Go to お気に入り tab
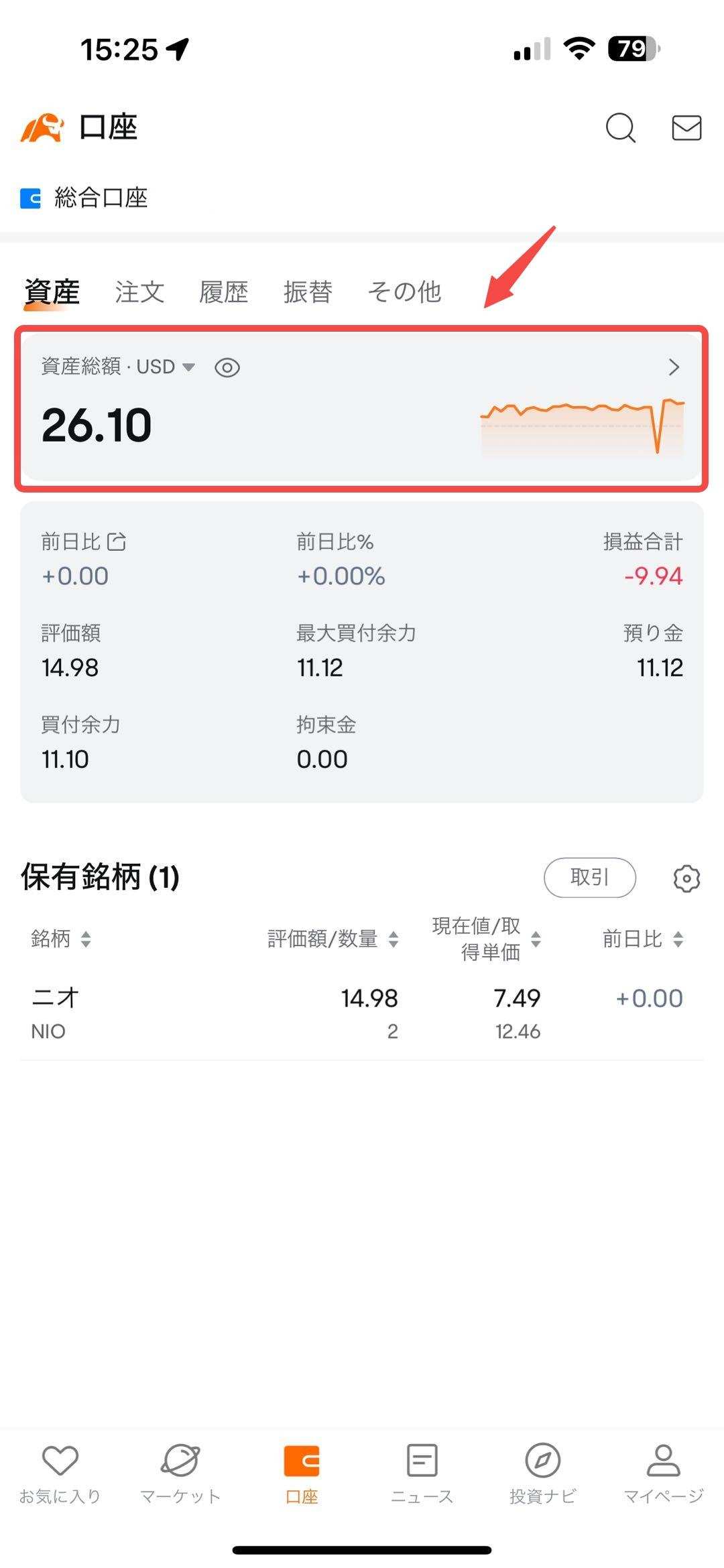724x1568 pixels. (60, 1474)
